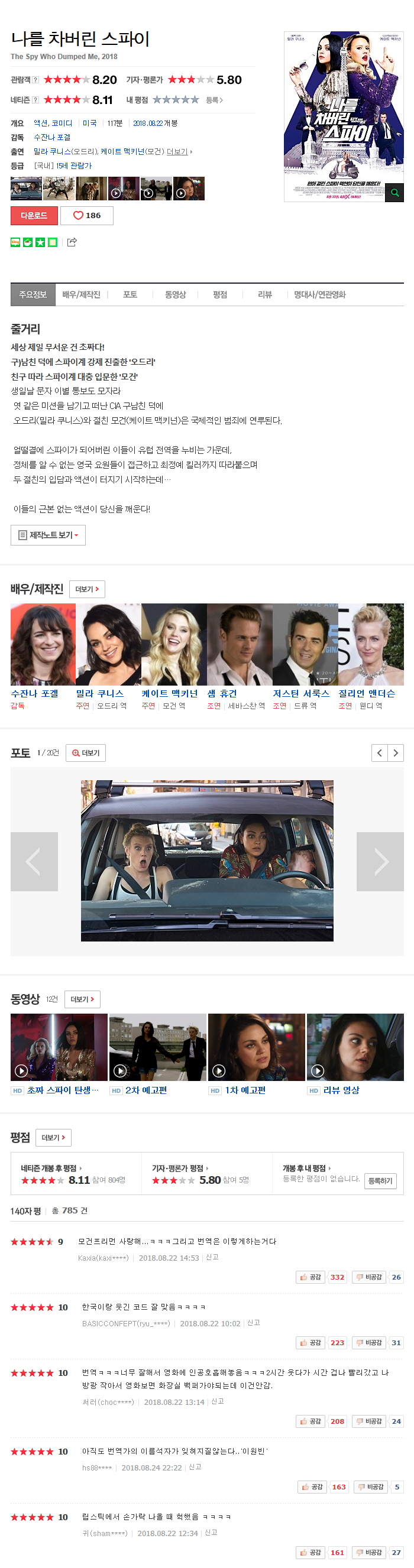Open the 리뷰 tab
The width and height of the screenshot is (414, 1568).
pyautogui.click(x=264, y=294)
